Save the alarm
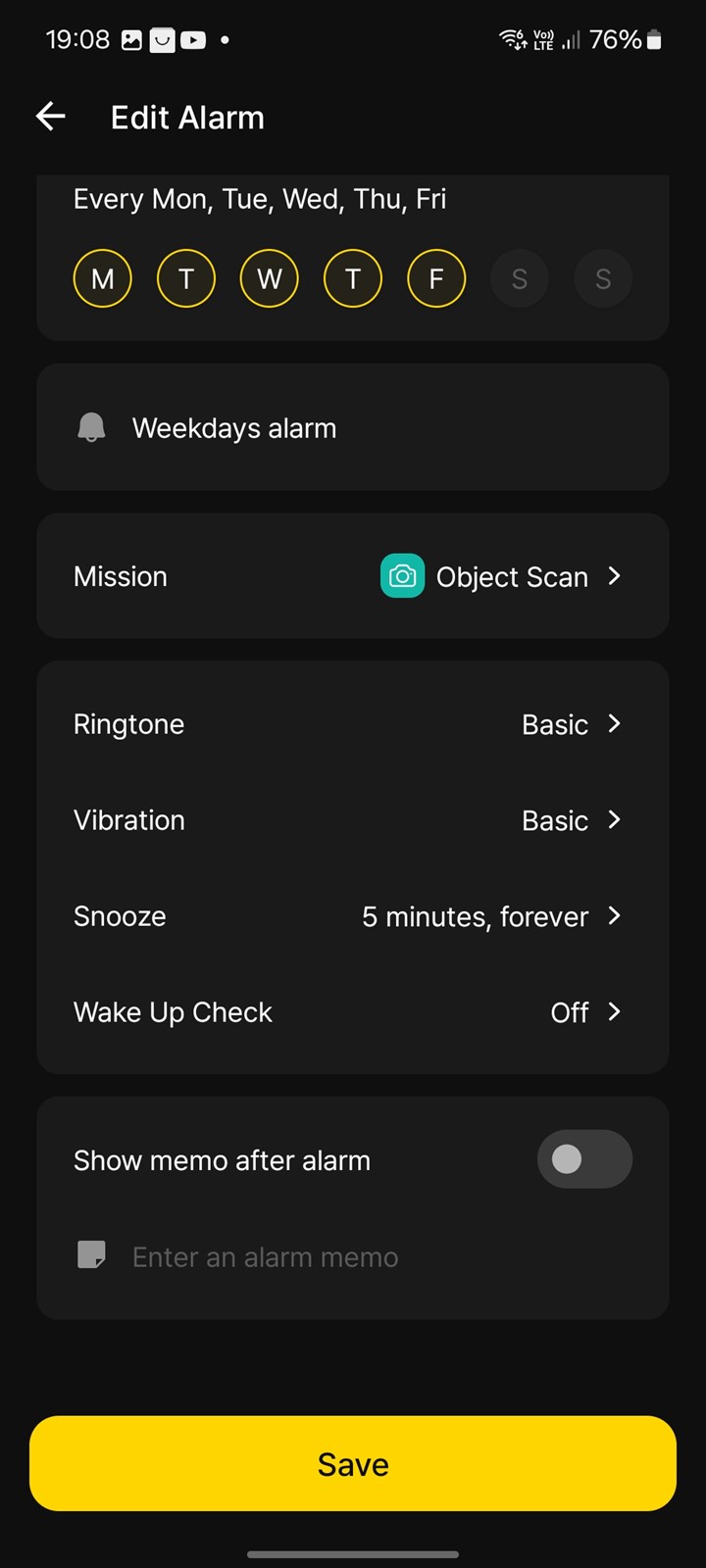Image resolution: width=706 pixels, height=1568 pixels. (353, 1463)
